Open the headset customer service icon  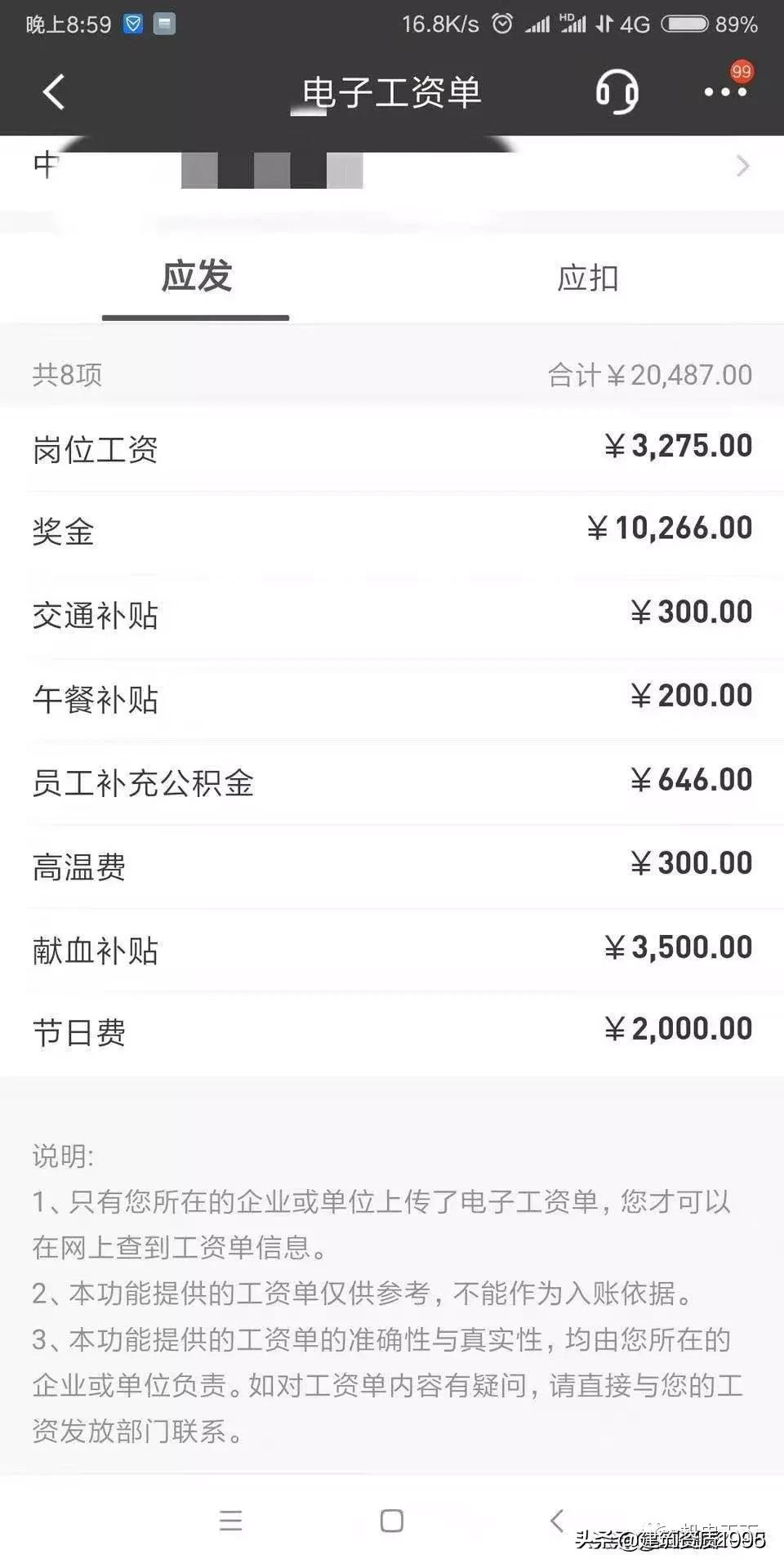pos(615,92)
